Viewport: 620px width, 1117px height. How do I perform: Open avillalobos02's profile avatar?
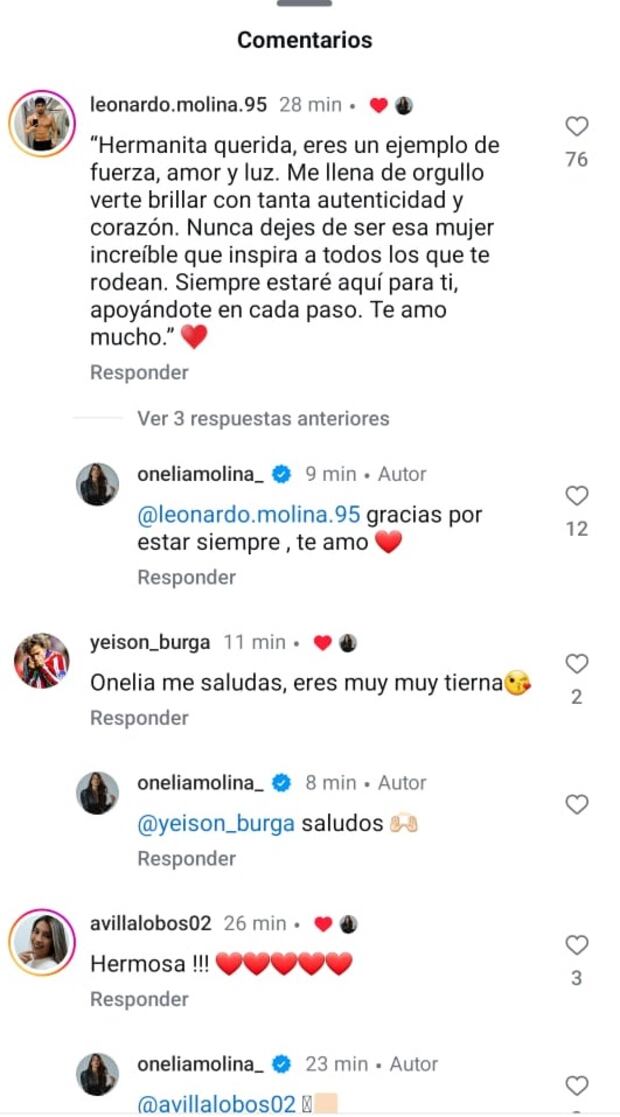point(41,941)
